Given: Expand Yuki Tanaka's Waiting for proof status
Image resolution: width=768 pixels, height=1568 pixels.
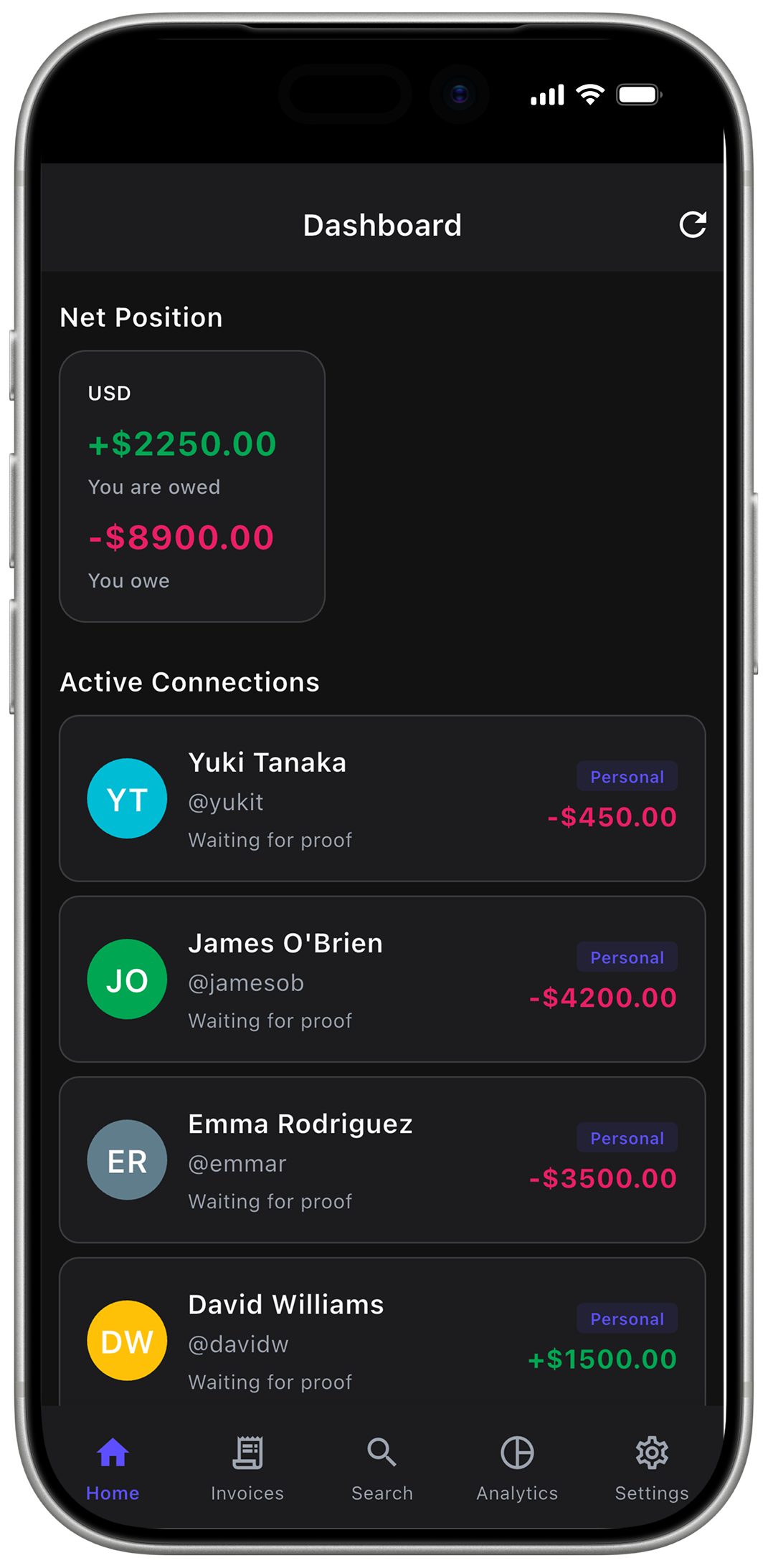Looking at the screenshot, I should click(x=270, y=839).
